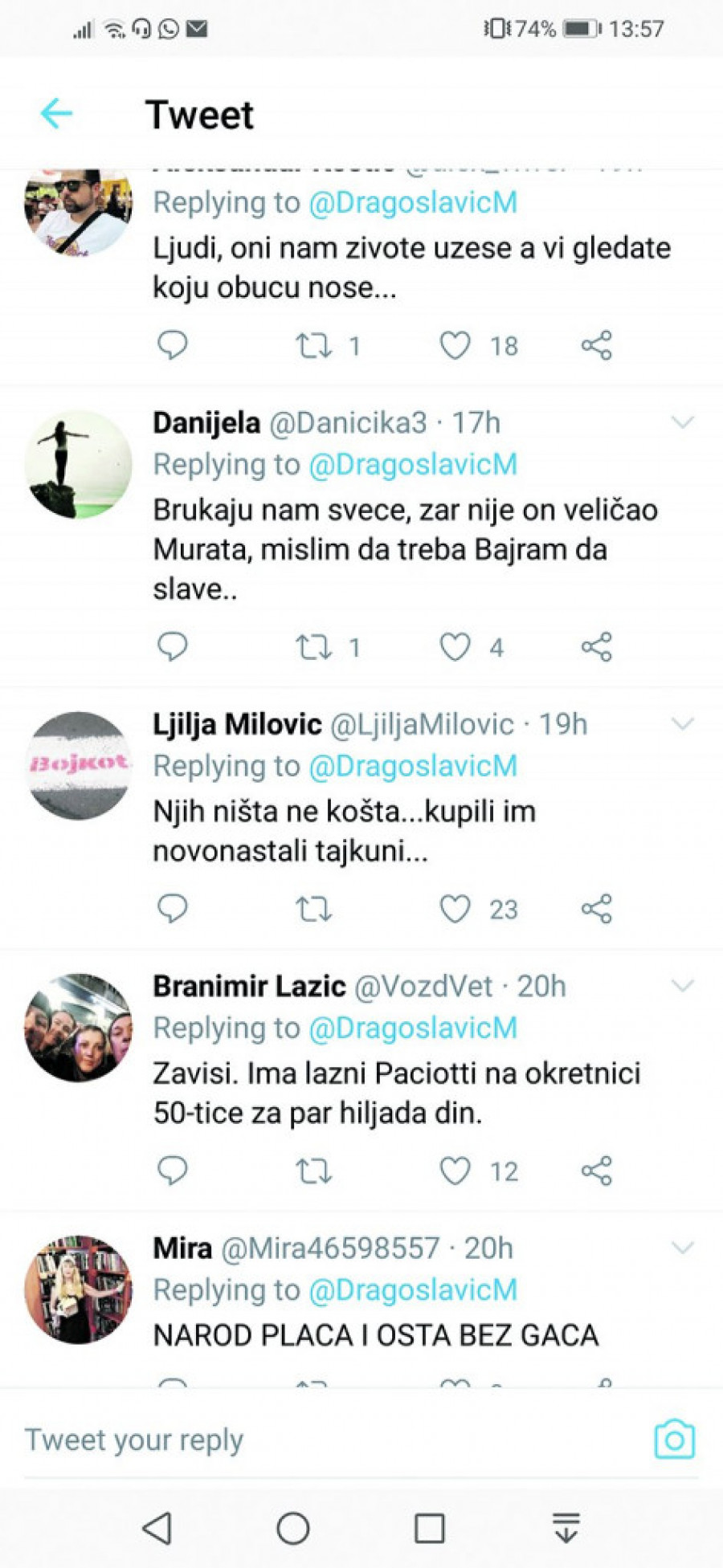Like the "Ljudi, oni nam zivote" reply

455,346
